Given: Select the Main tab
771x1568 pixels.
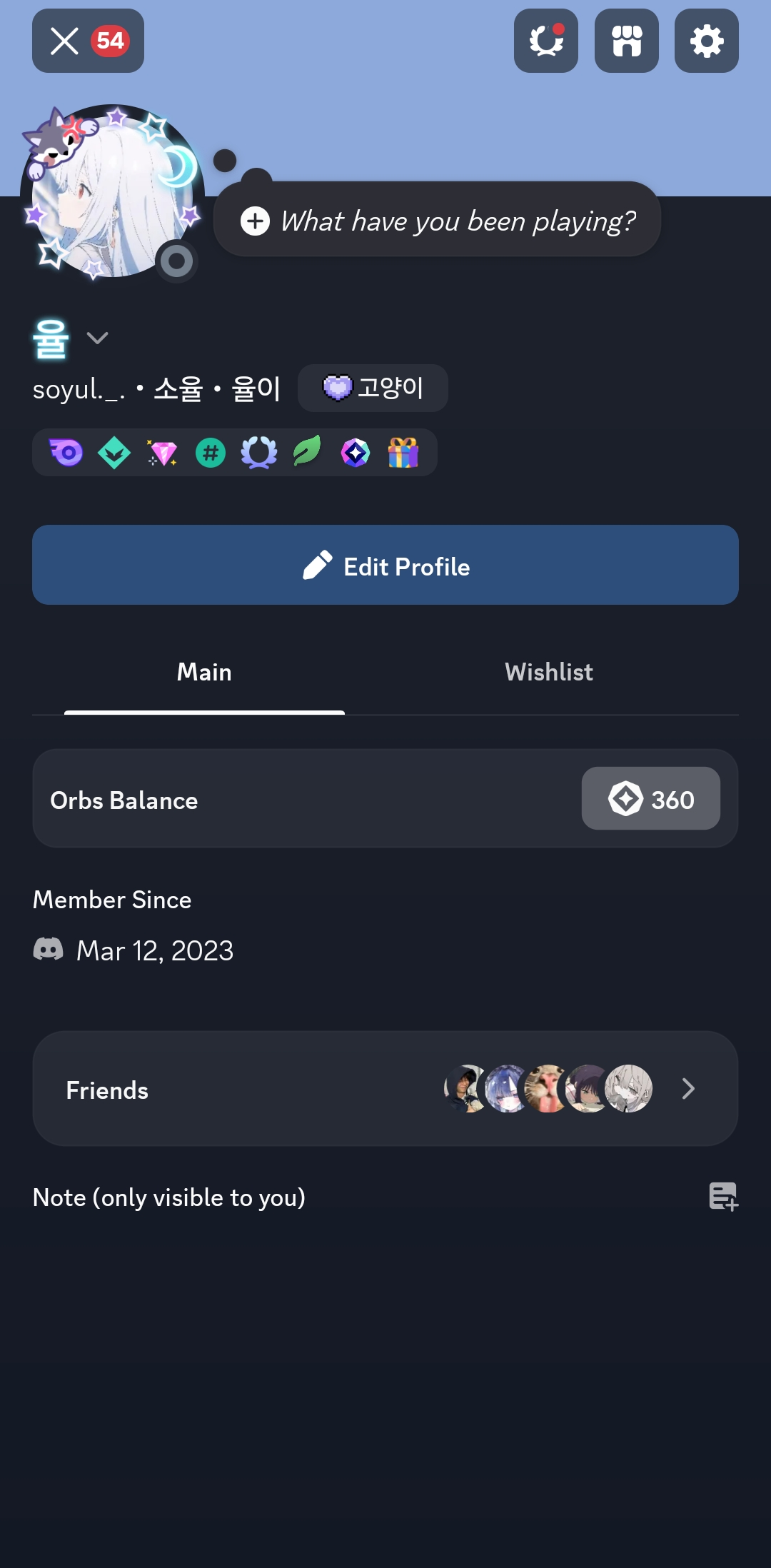Looking at the screenshot, I should 204,672.
